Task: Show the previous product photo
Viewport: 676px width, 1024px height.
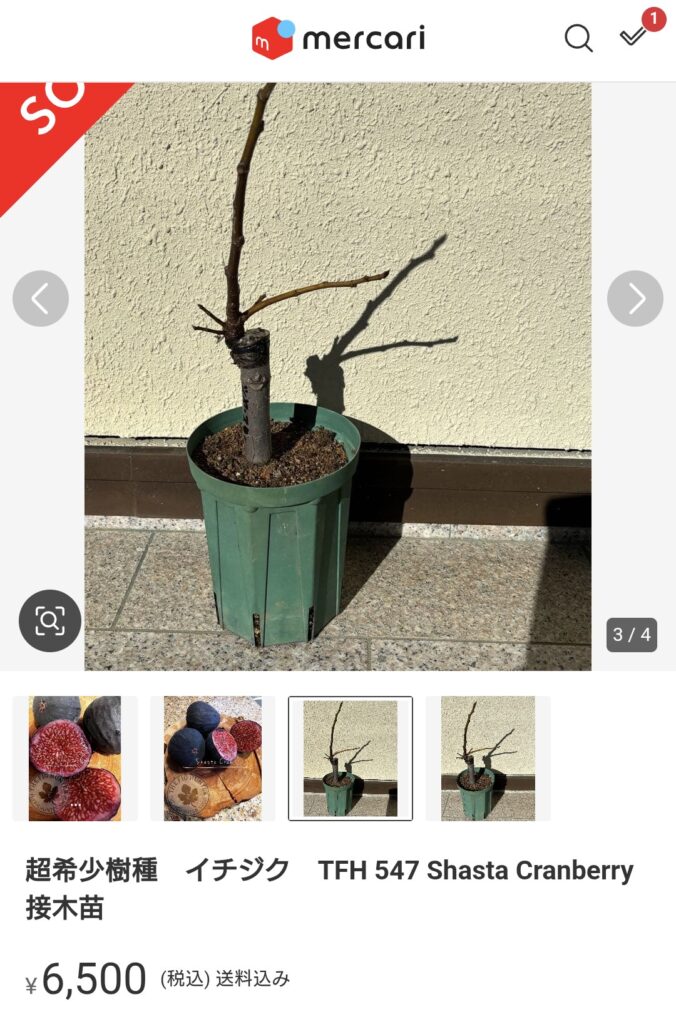Action: click(41, 298)
